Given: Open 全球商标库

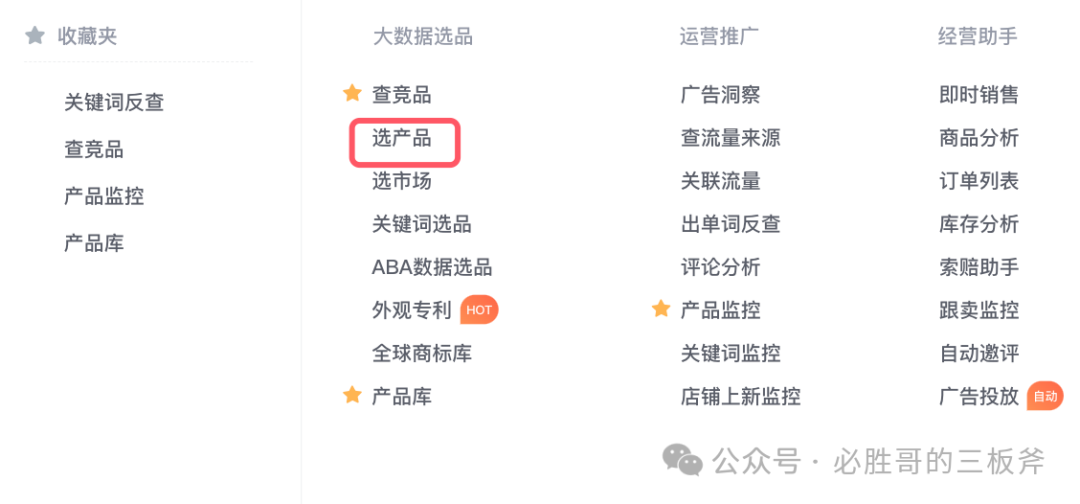Looking at the screenshot, I should tap(421, 353).
